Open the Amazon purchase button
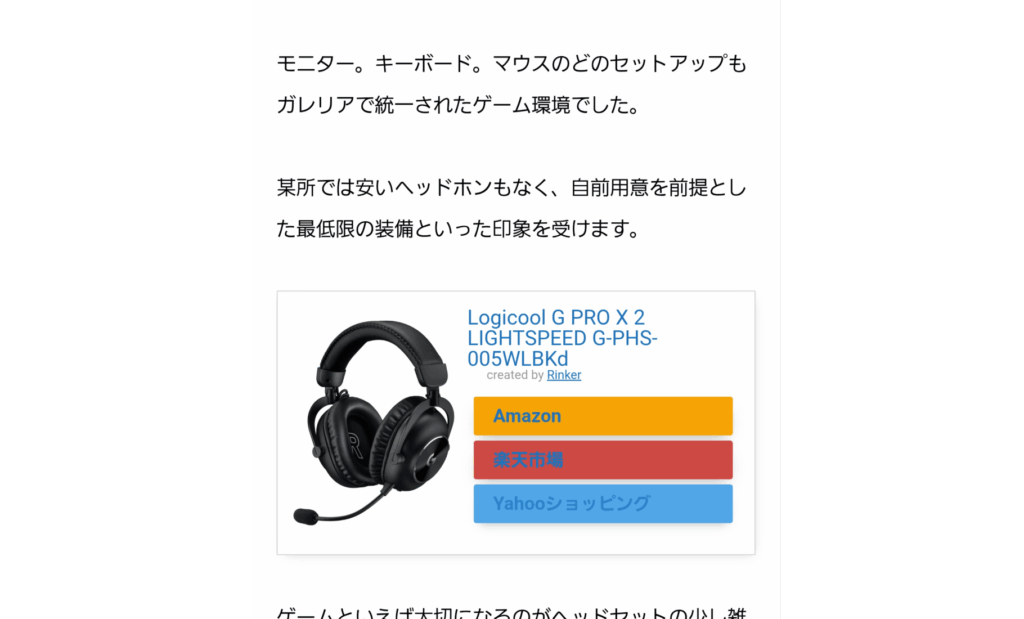Viewport: 1024px width, 619px height. point(602,416)
